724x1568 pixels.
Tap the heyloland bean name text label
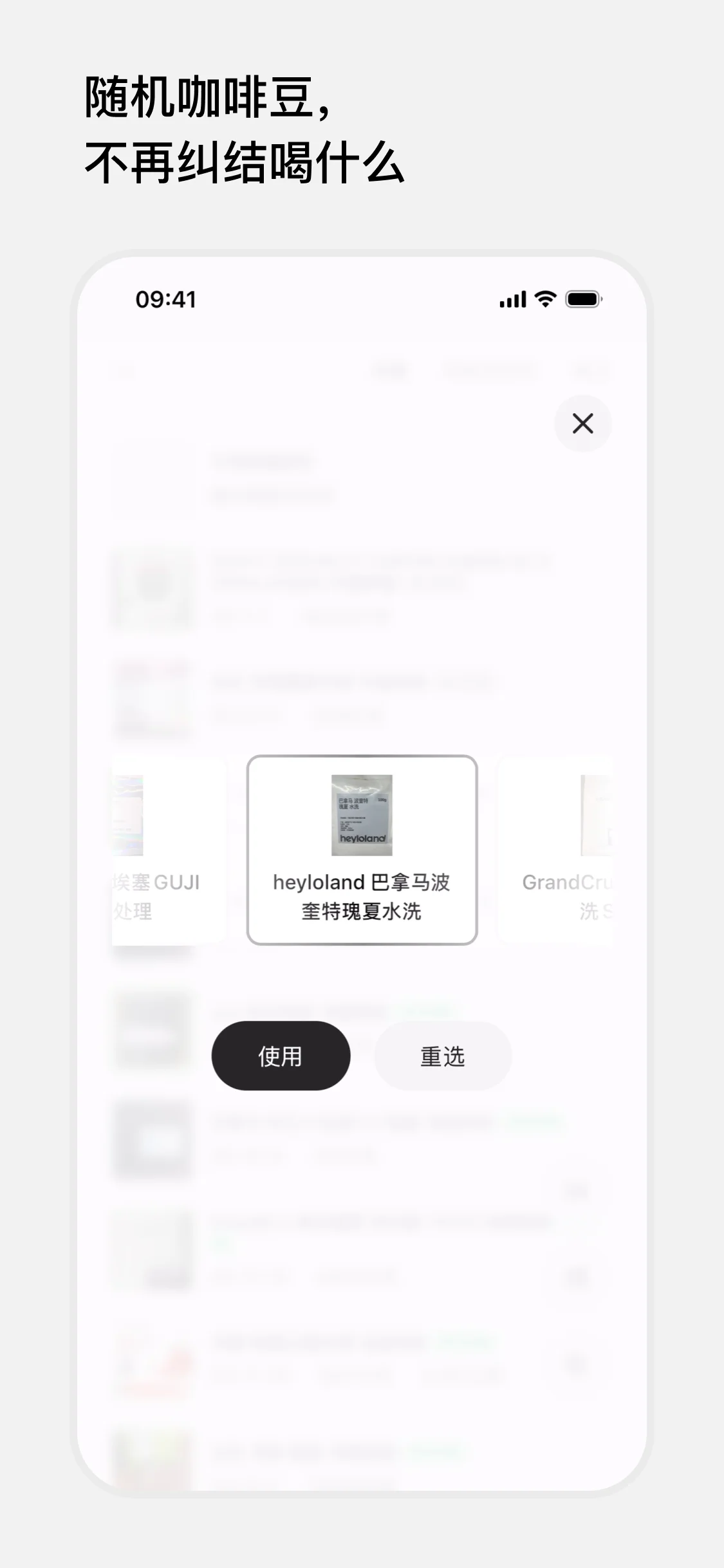coord(362,902)
